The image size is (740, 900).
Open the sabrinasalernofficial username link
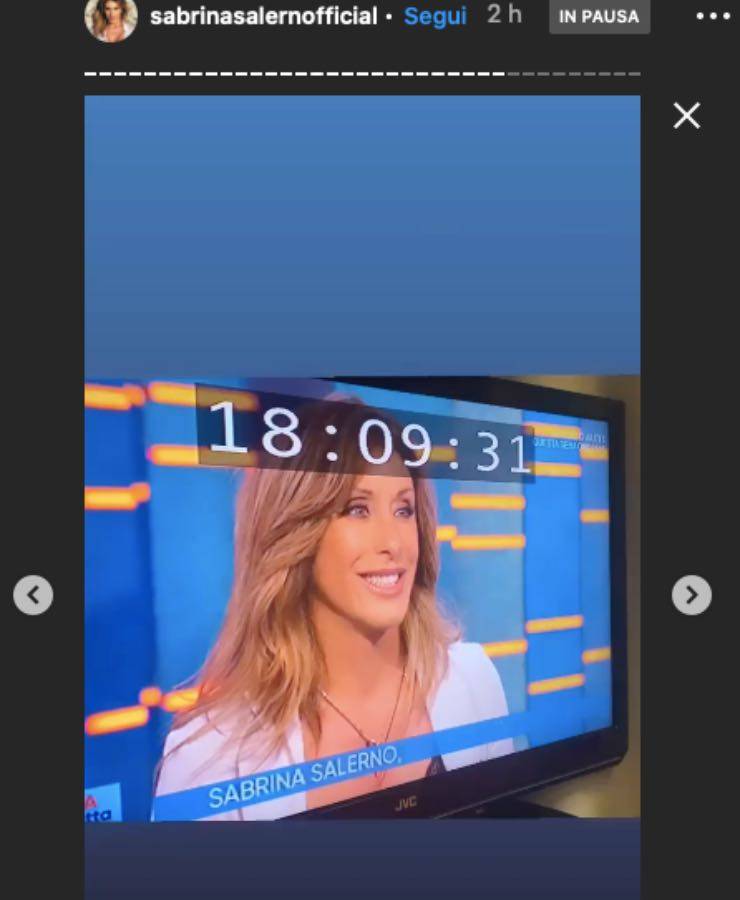pyautogui.click(x=263, y=16)
